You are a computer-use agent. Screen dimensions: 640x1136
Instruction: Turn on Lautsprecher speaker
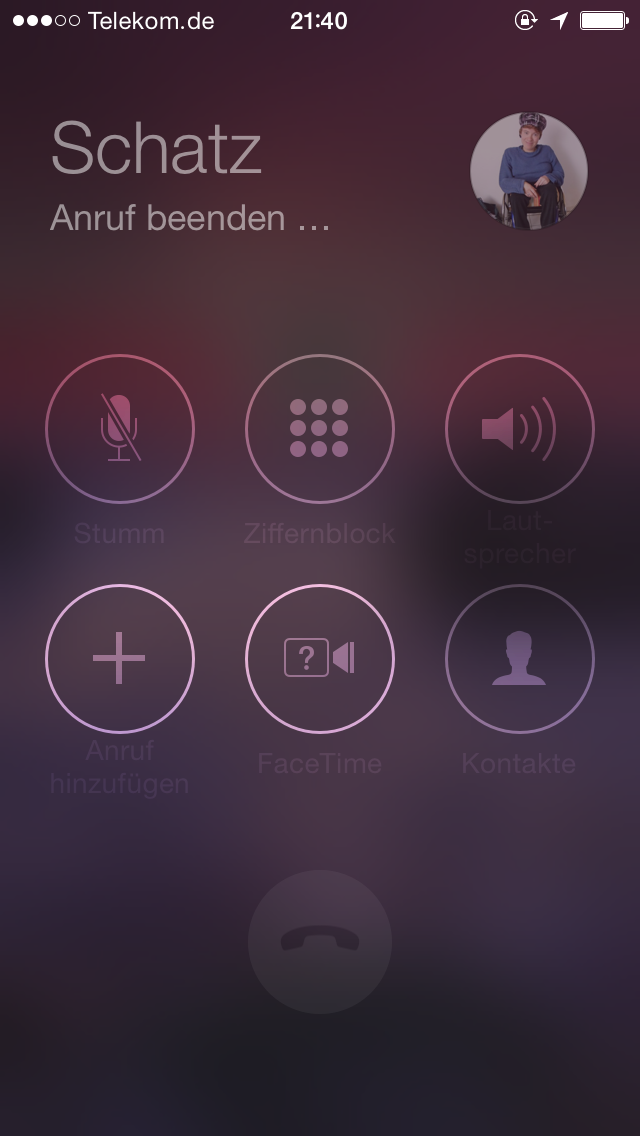519,429
